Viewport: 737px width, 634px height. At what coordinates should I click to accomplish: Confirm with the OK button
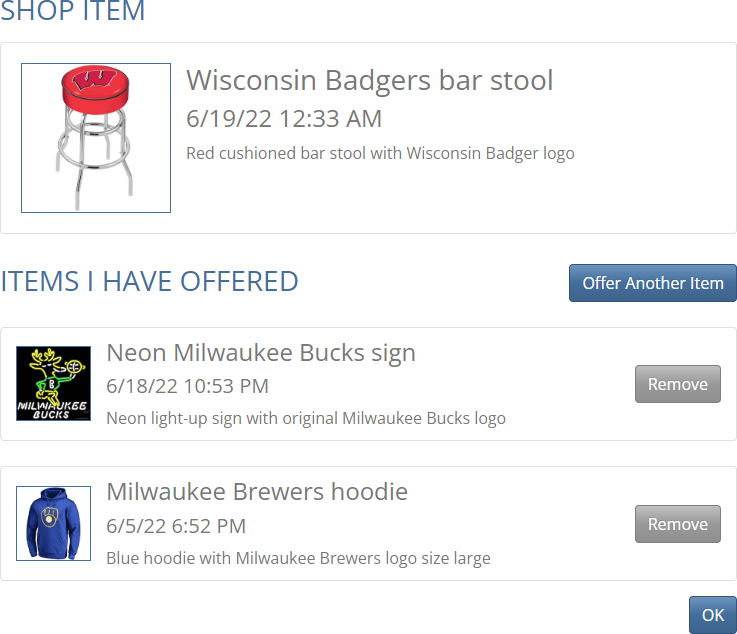(712, 615)
